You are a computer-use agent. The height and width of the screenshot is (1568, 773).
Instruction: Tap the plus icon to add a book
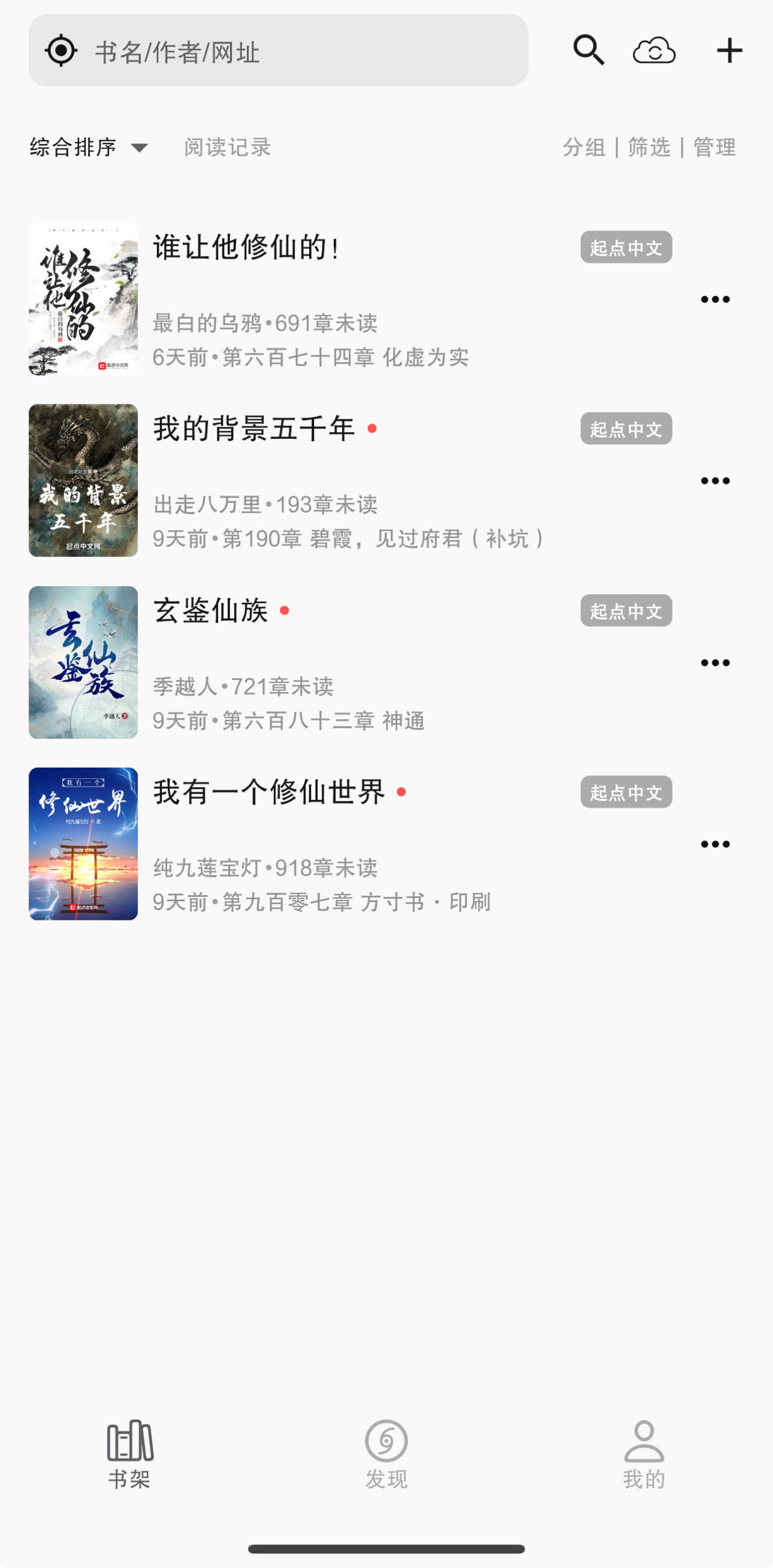(729, 51)
